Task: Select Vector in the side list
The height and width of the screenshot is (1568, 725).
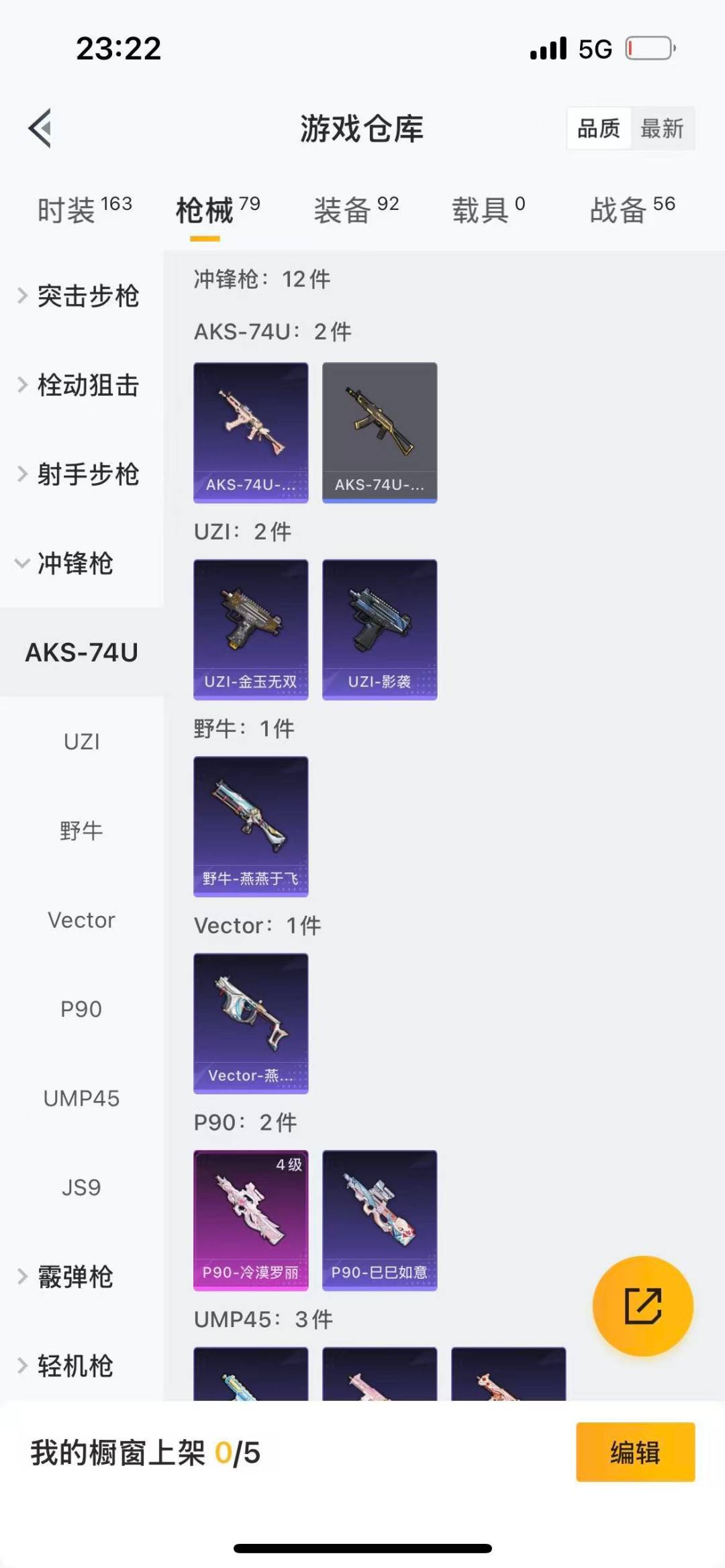Action: point(81,920)
